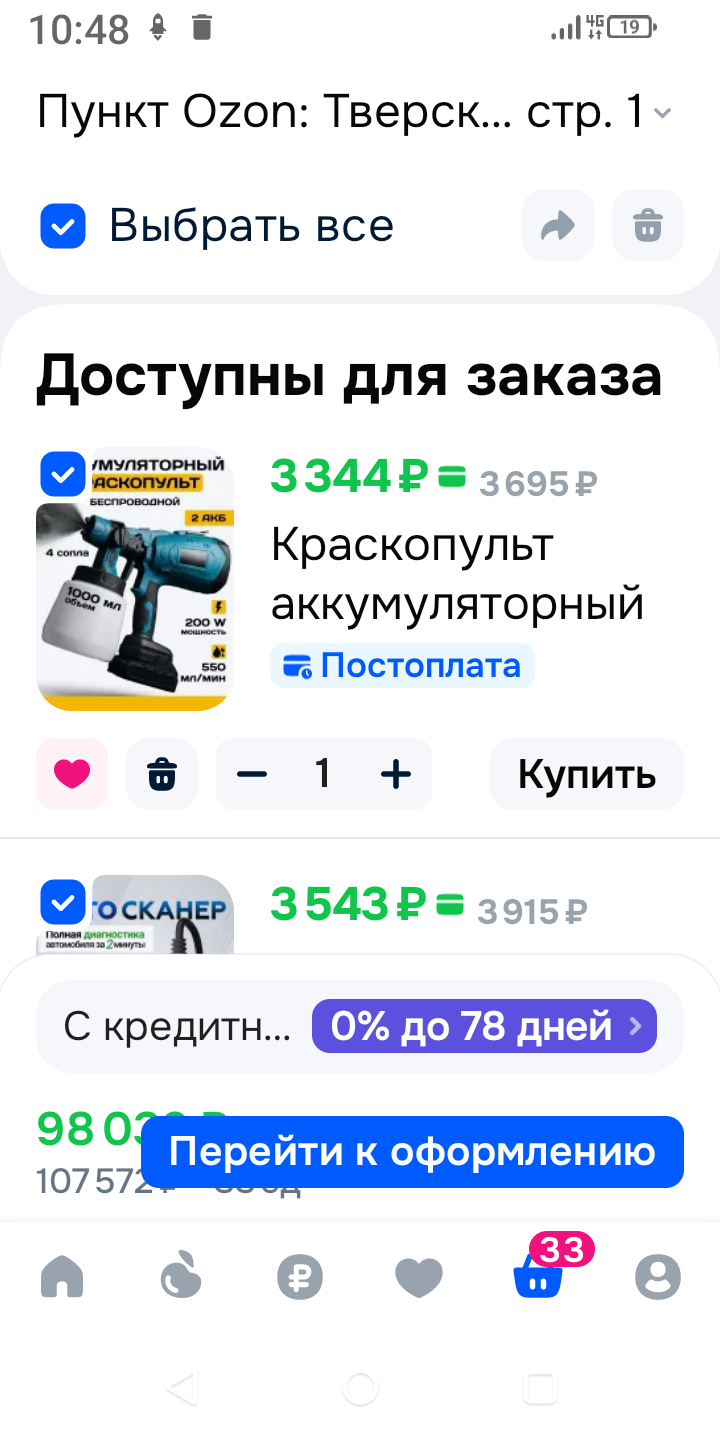
Task: Go to the home tab
Action: click(62, 1277)
